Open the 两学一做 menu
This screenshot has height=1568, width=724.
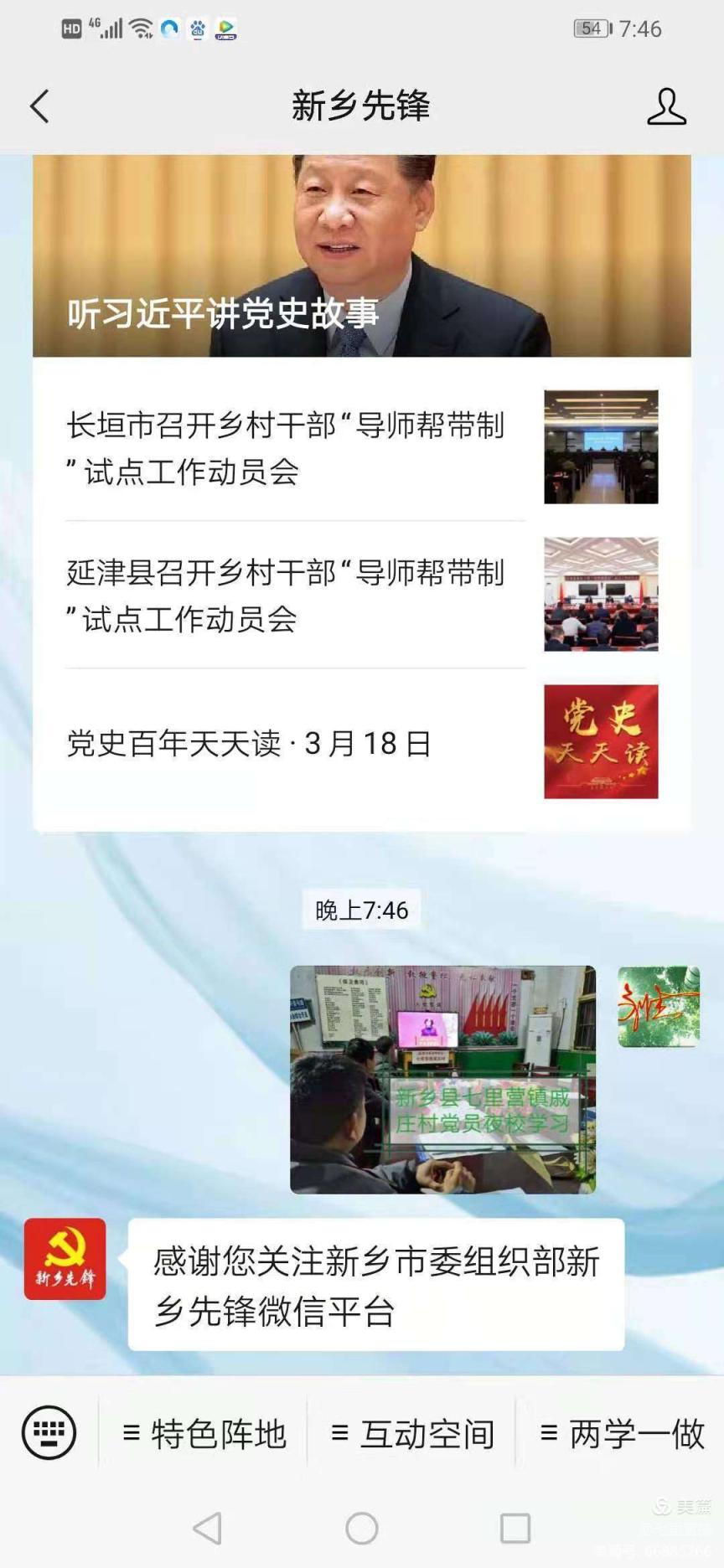[x=622, y=1434]
